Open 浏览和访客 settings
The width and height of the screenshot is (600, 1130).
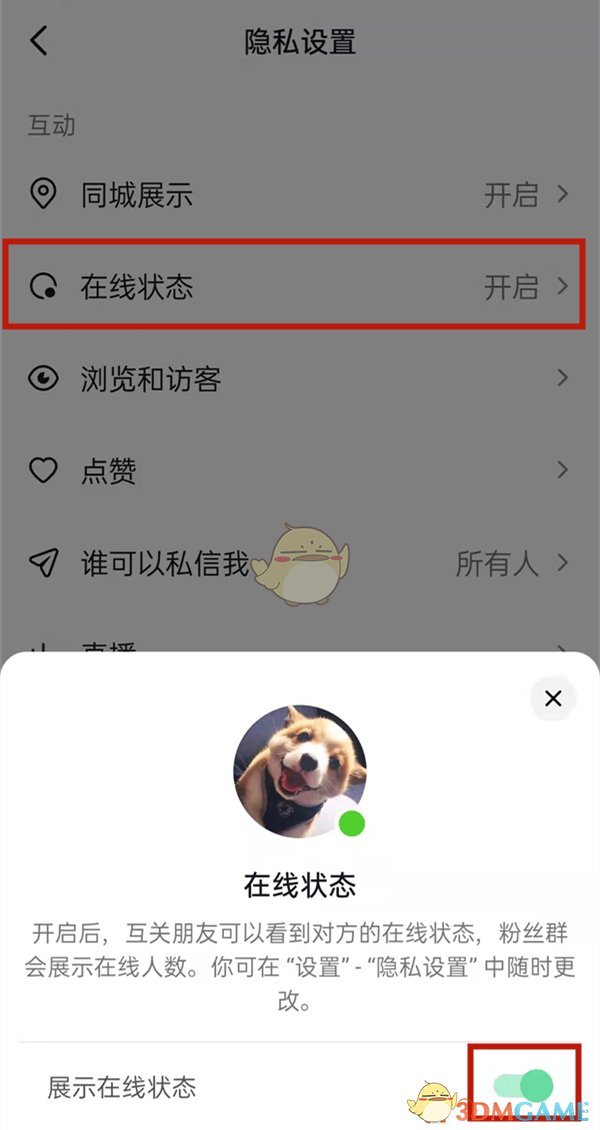pyautogui.click(x=300, y=379)
